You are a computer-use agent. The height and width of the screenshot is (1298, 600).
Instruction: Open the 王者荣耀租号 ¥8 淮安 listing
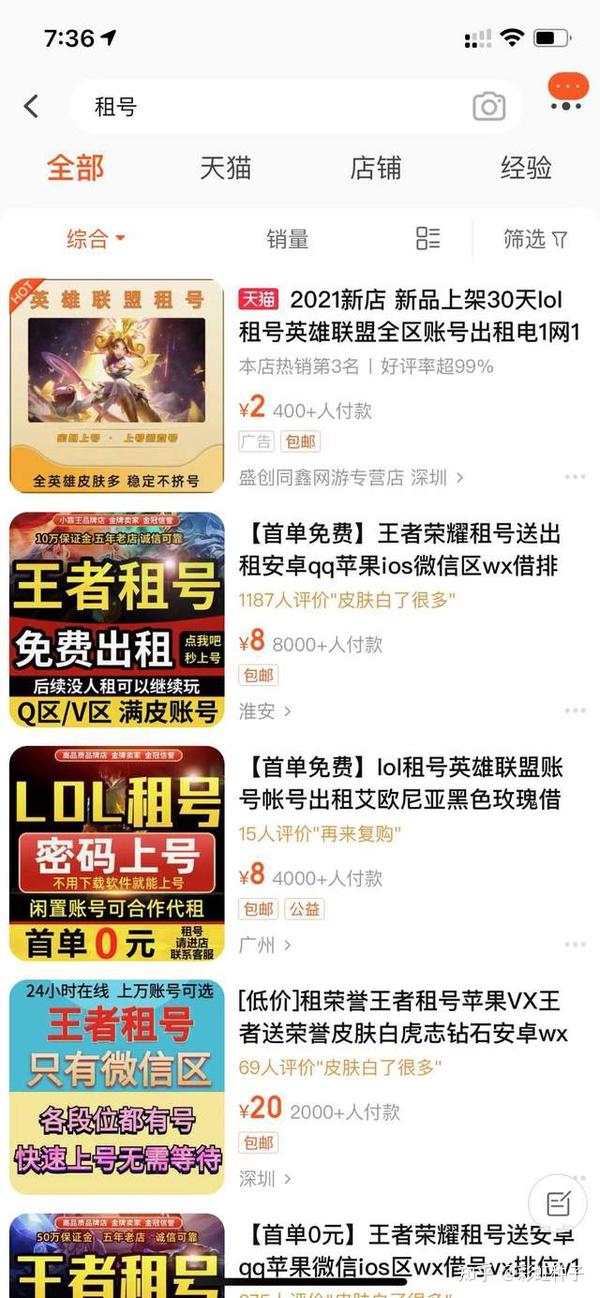click(x=300, y=619)
